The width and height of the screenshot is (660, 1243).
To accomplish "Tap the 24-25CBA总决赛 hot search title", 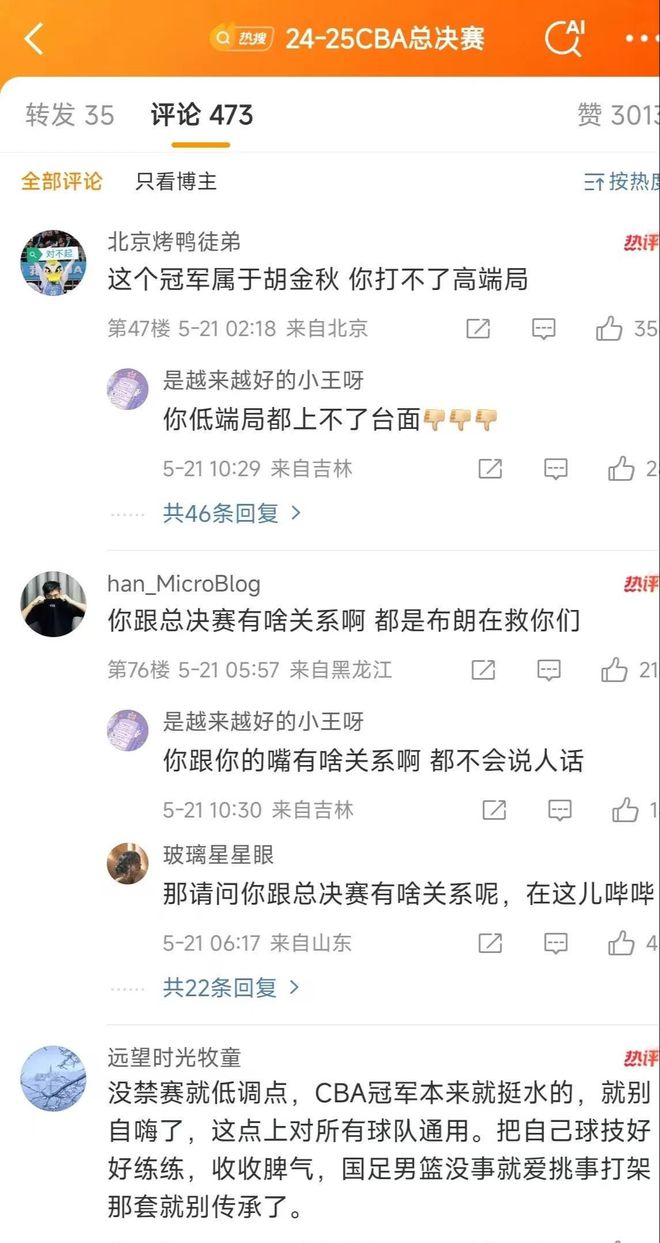I will point(385,39).
